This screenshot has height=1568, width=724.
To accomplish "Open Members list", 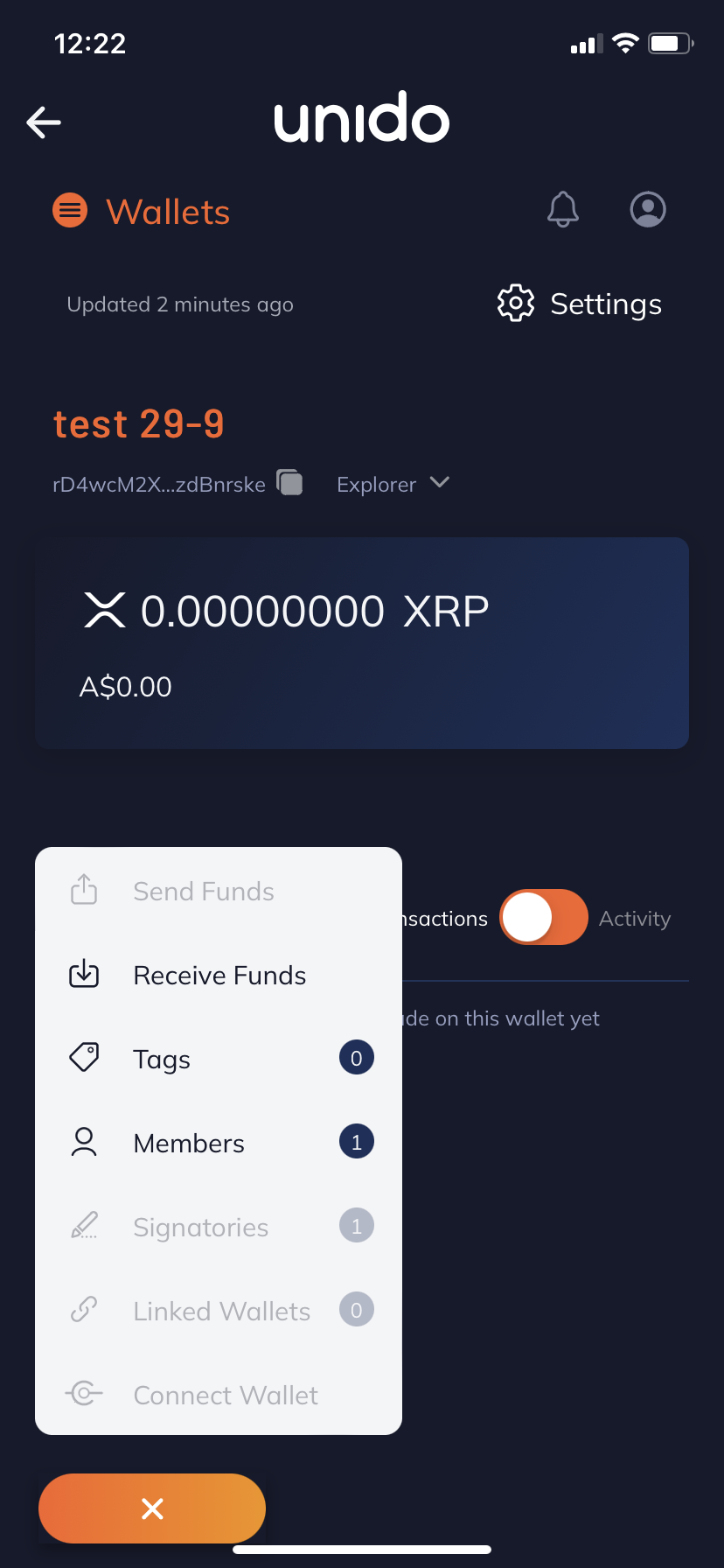I will click(x=219, y=1143).
